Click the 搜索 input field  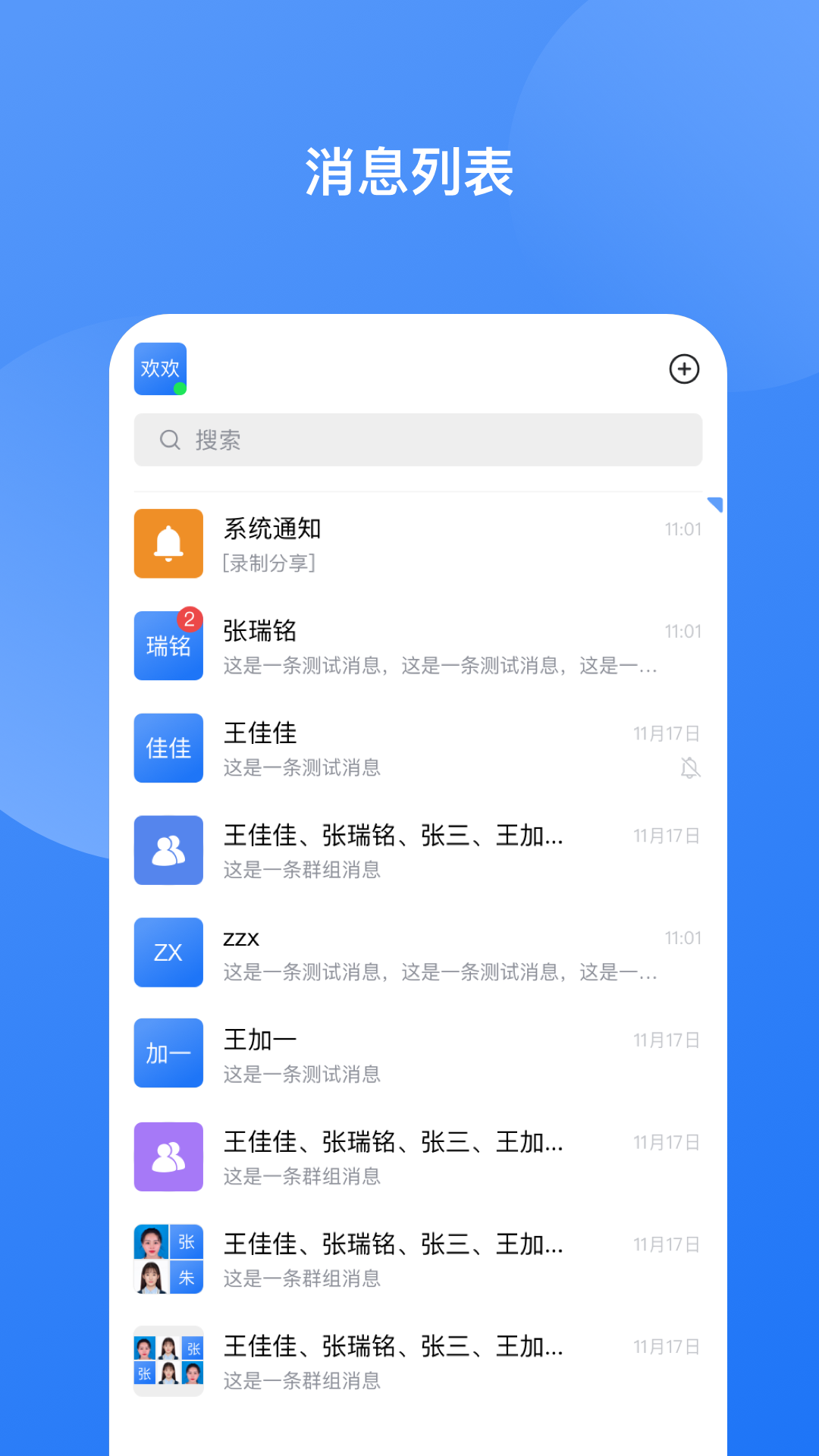tap(417, 440)
